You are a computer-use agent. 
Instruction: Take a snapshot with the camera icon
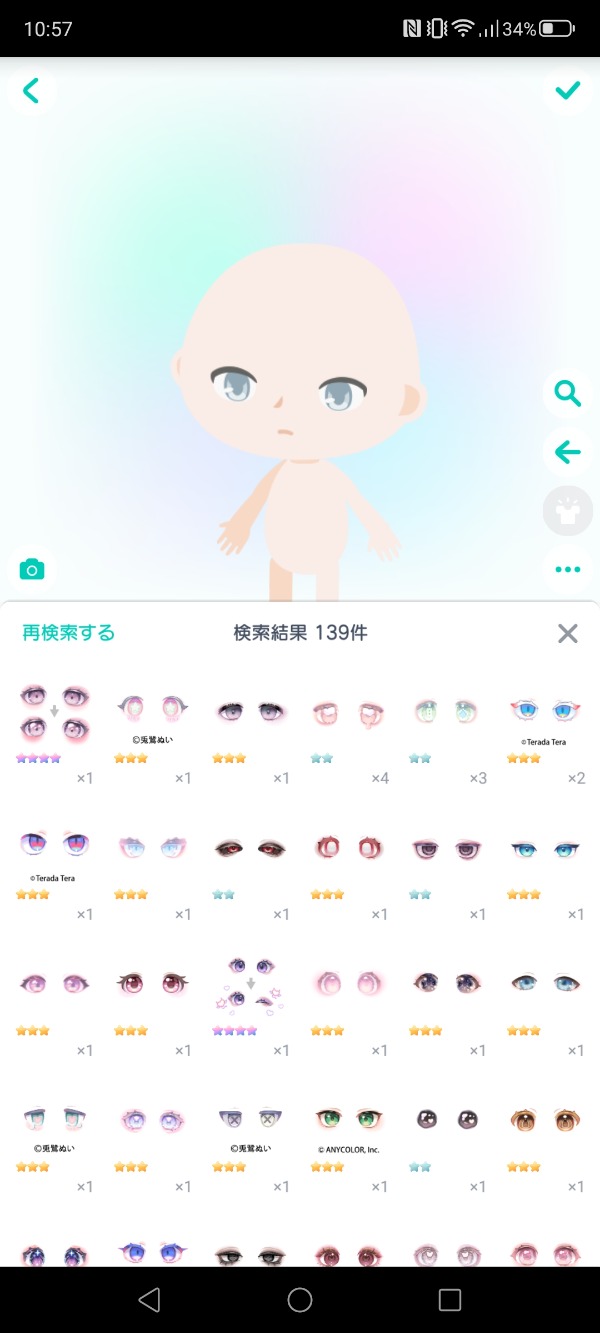(32, 570)
